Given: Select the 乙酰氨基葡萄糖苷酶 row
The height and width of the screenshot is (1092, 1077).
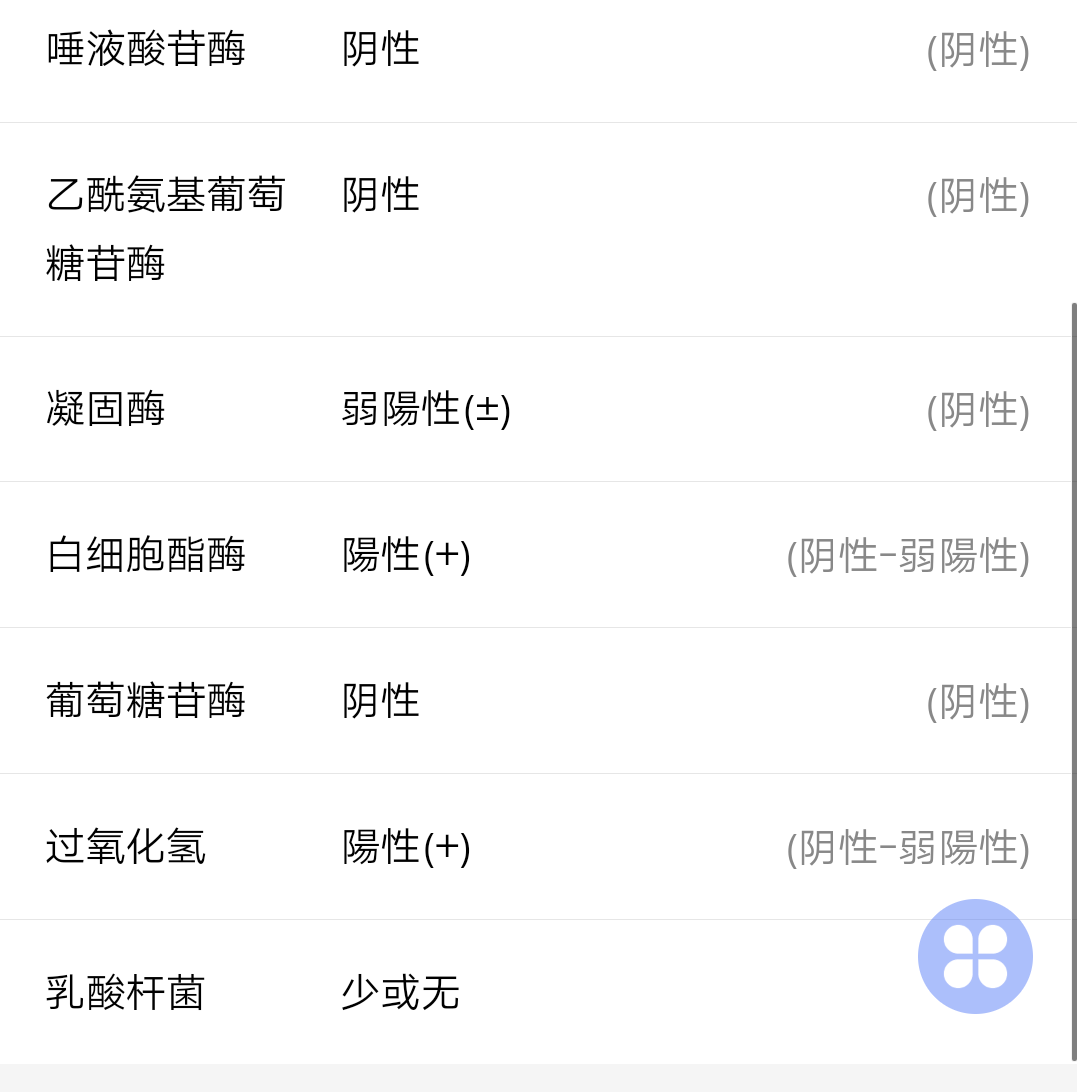Looking at the screenshot, I should pyautogui.click(x=166, y=228).
